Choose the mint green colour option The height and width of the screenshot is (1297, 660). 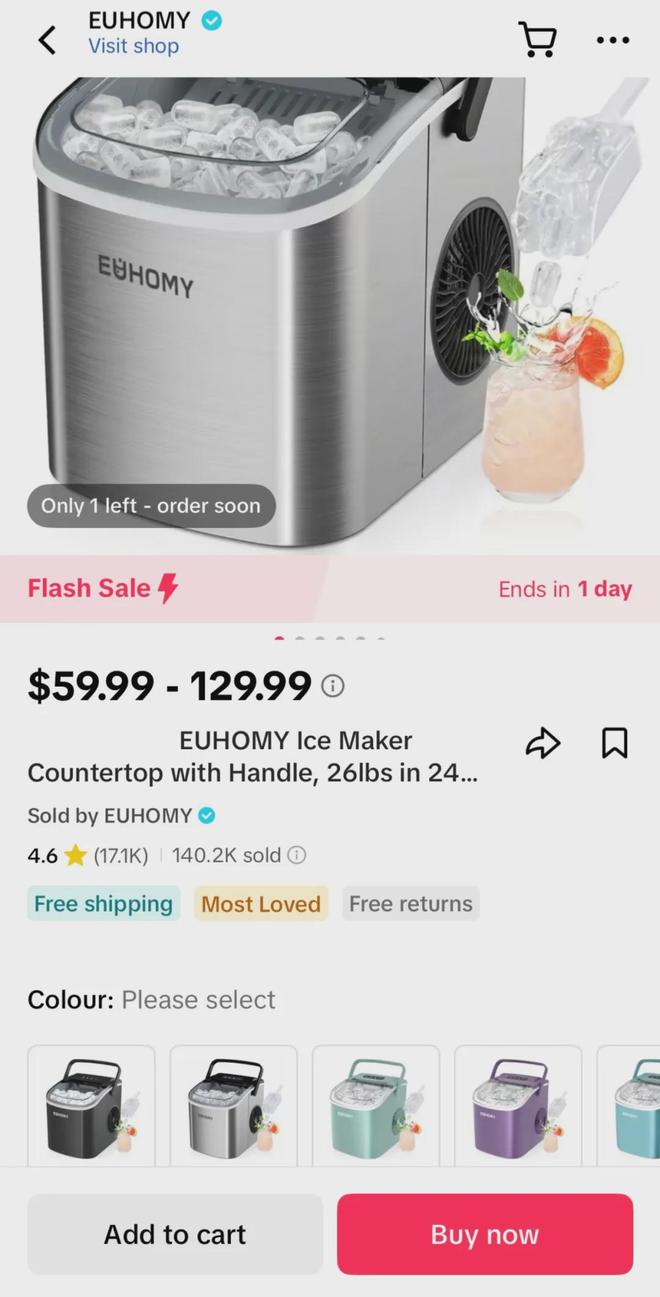(x=375, y=1106)
